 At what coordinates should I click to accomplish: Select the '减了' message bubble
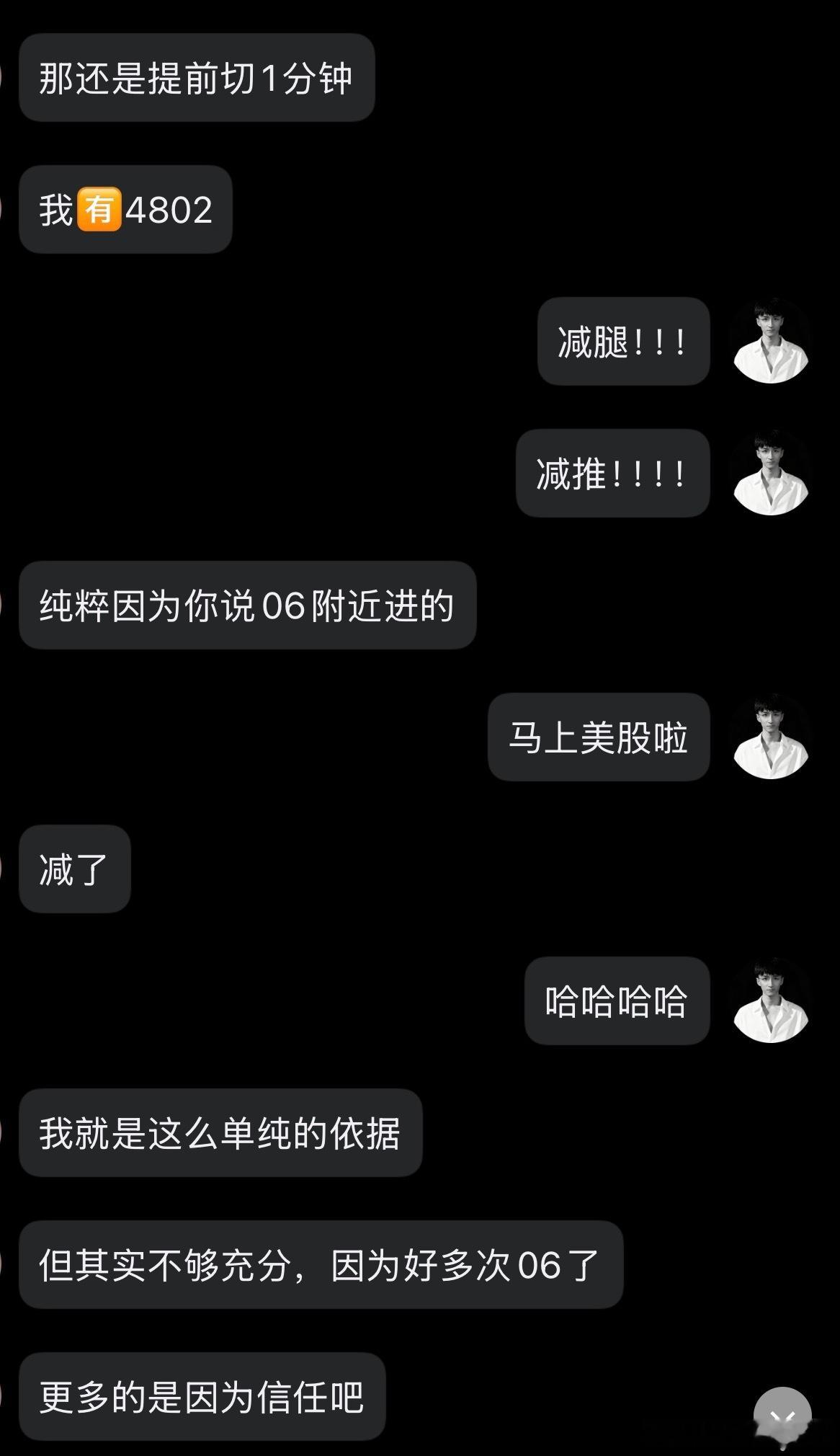(75, 869)
